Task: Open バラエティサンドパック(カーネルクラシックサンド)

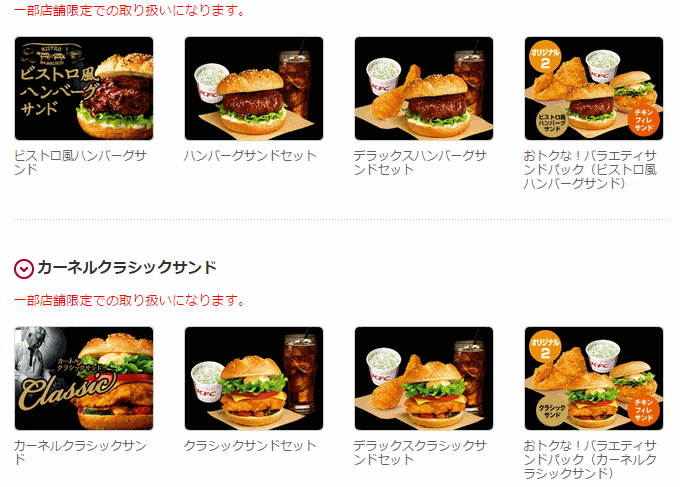Action: (x=594, y=378)
